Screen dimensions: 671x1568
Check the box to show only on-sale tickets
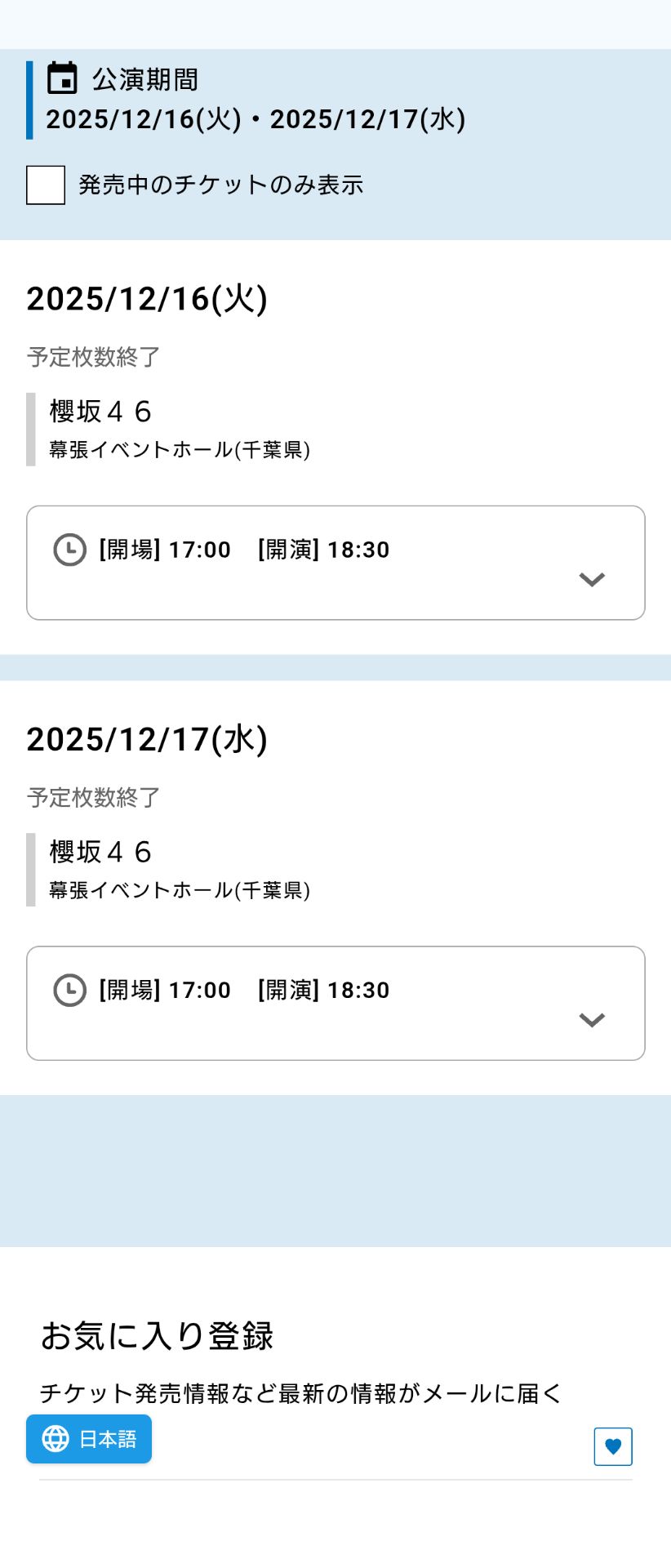coord(45,186)
